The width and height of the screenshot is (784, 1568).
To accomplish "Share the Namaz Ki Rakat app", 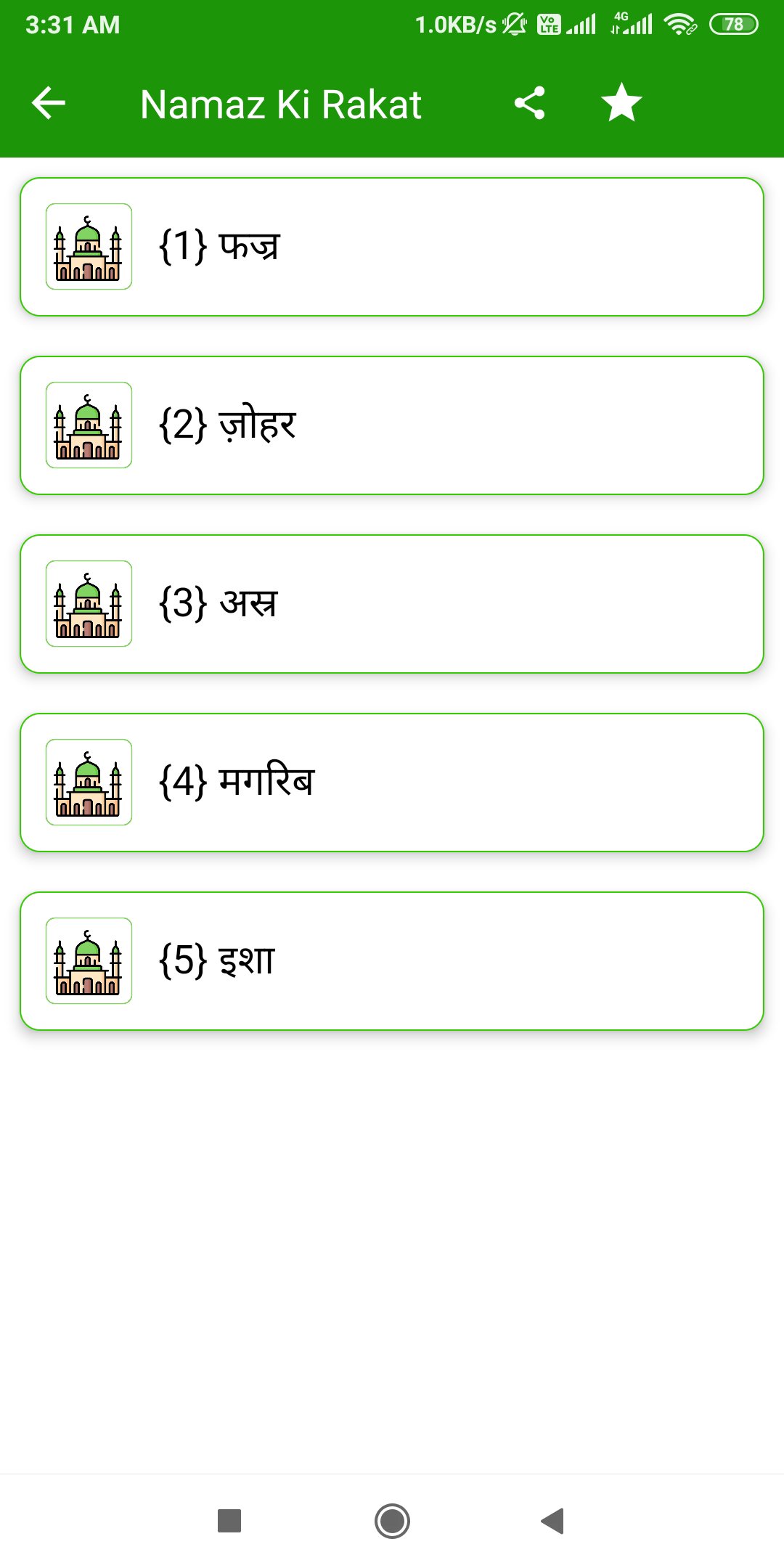I will 529,103.
